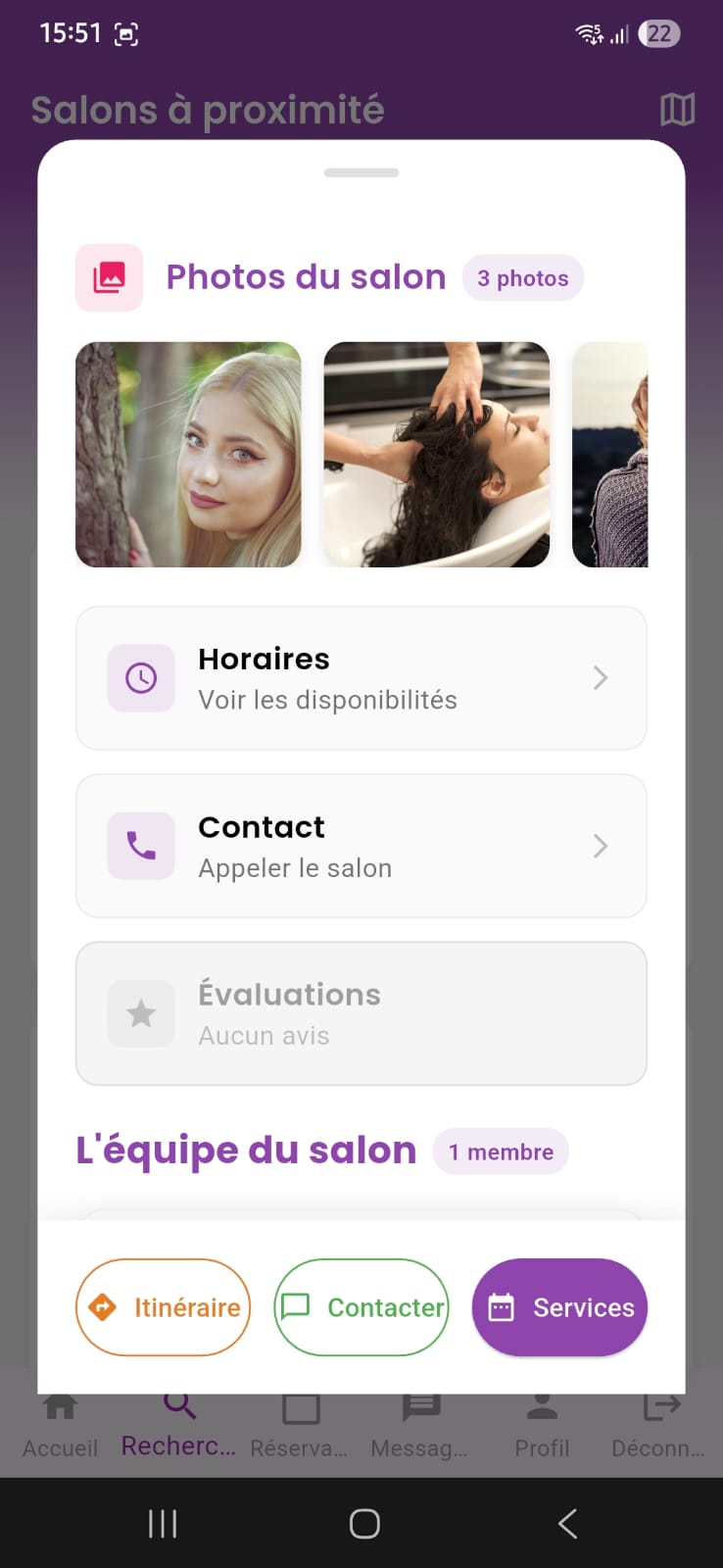The width and height of the screenshot is (723, 1568).
Task: Select the Profil person icon
Action: [x=542, y=1405]
